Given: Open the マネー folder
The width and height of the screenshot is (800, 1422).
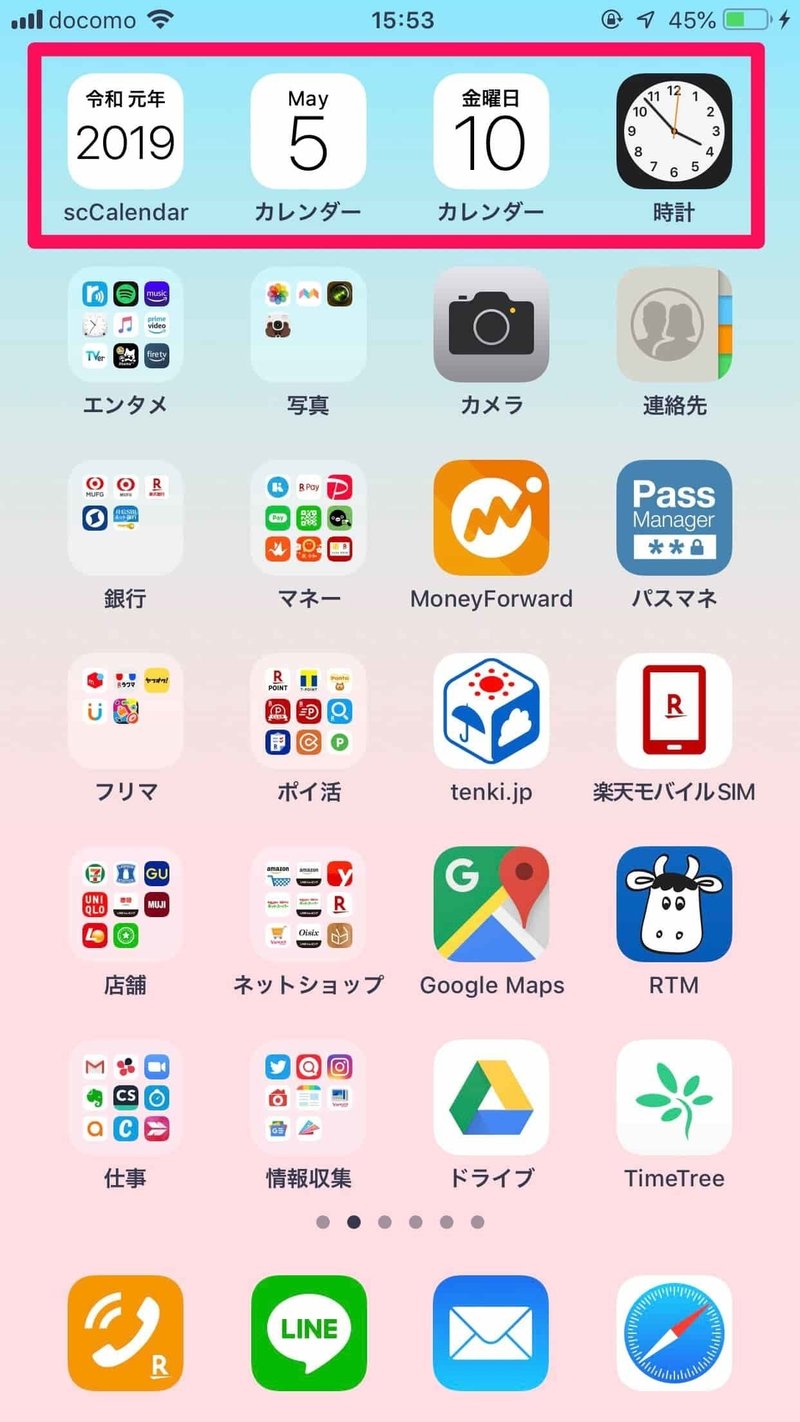Looking at the screenshot, I should point(308,517).
